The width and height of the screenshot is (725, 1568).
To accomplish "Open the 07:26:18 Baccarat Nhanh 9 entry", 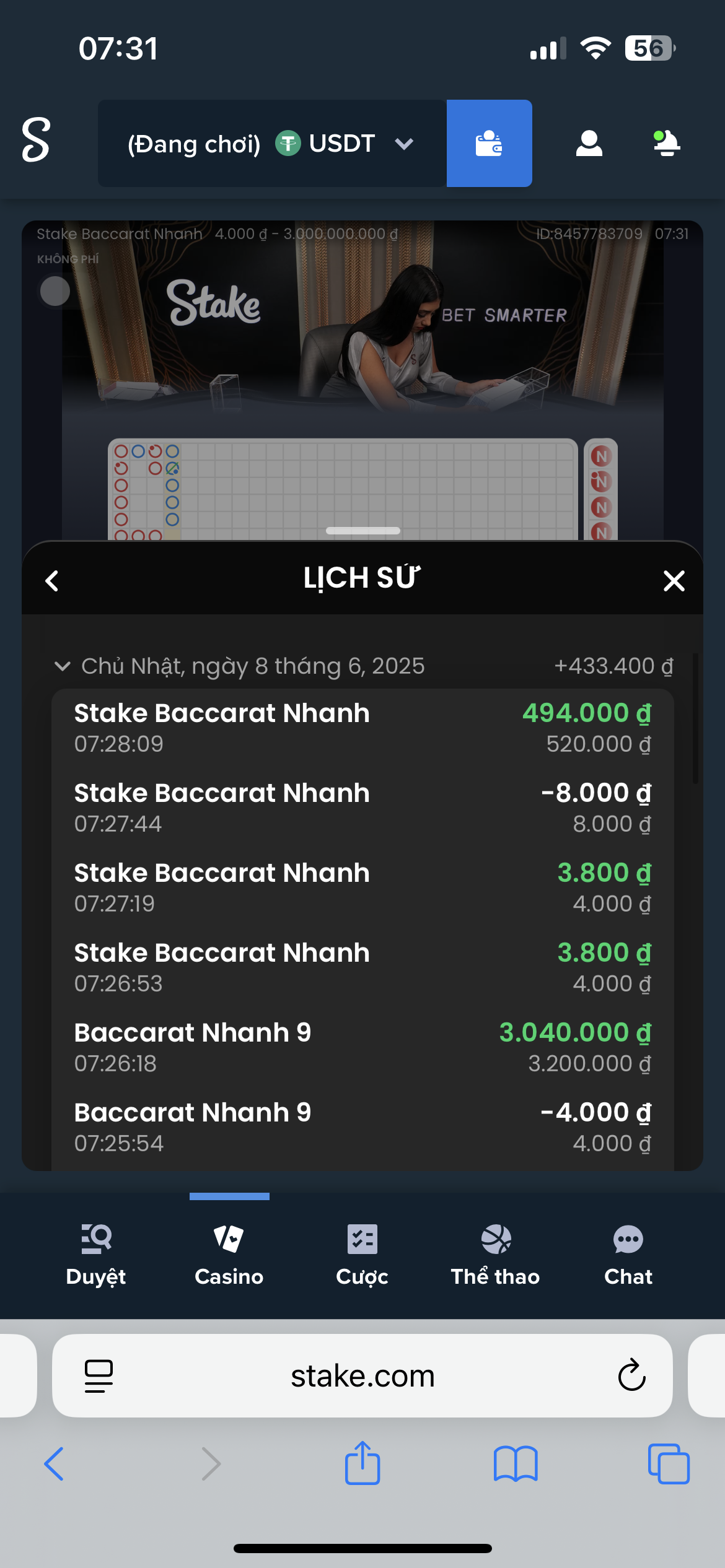I will [362, 1047].
